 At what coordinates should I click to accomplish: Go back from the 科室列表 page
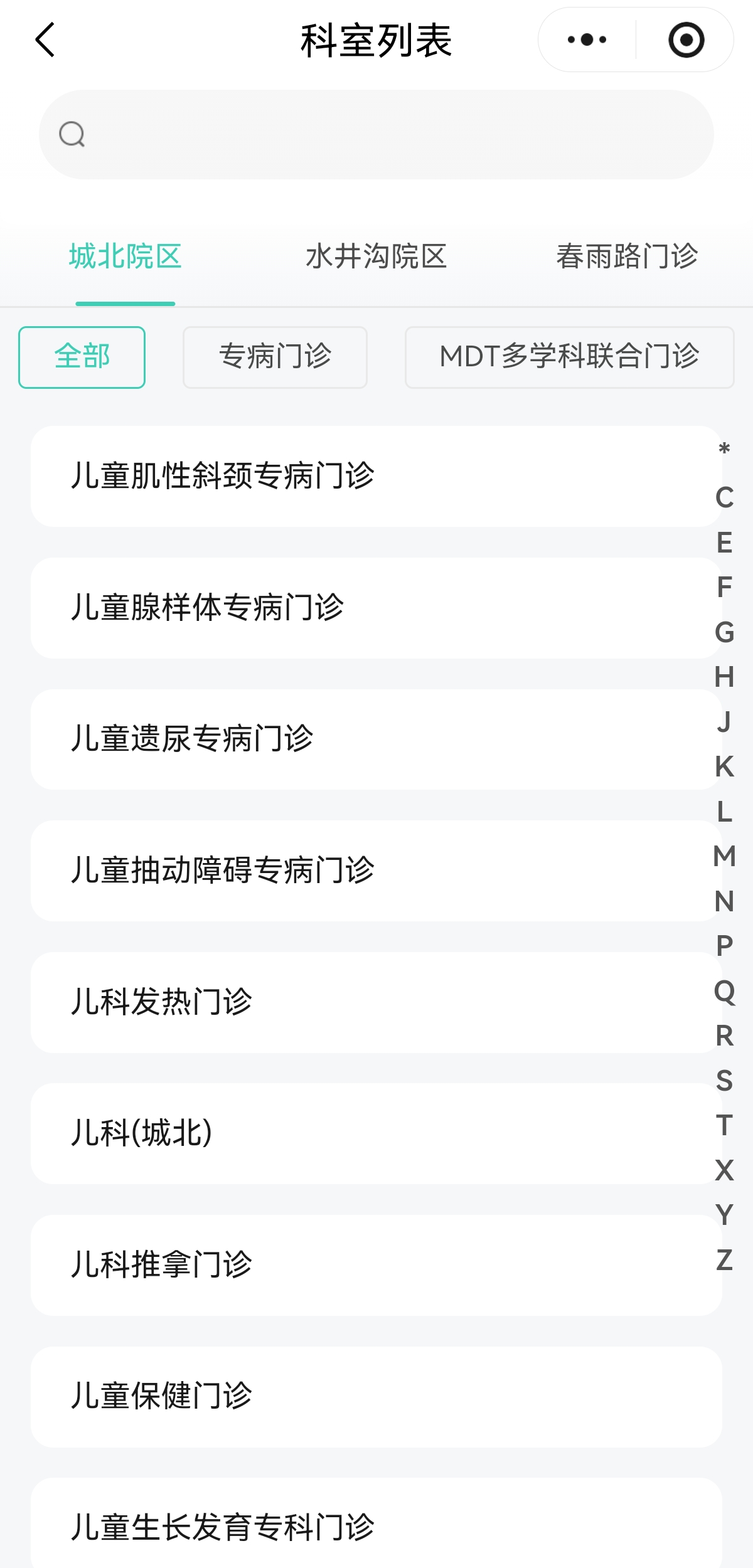coord(45,40)
